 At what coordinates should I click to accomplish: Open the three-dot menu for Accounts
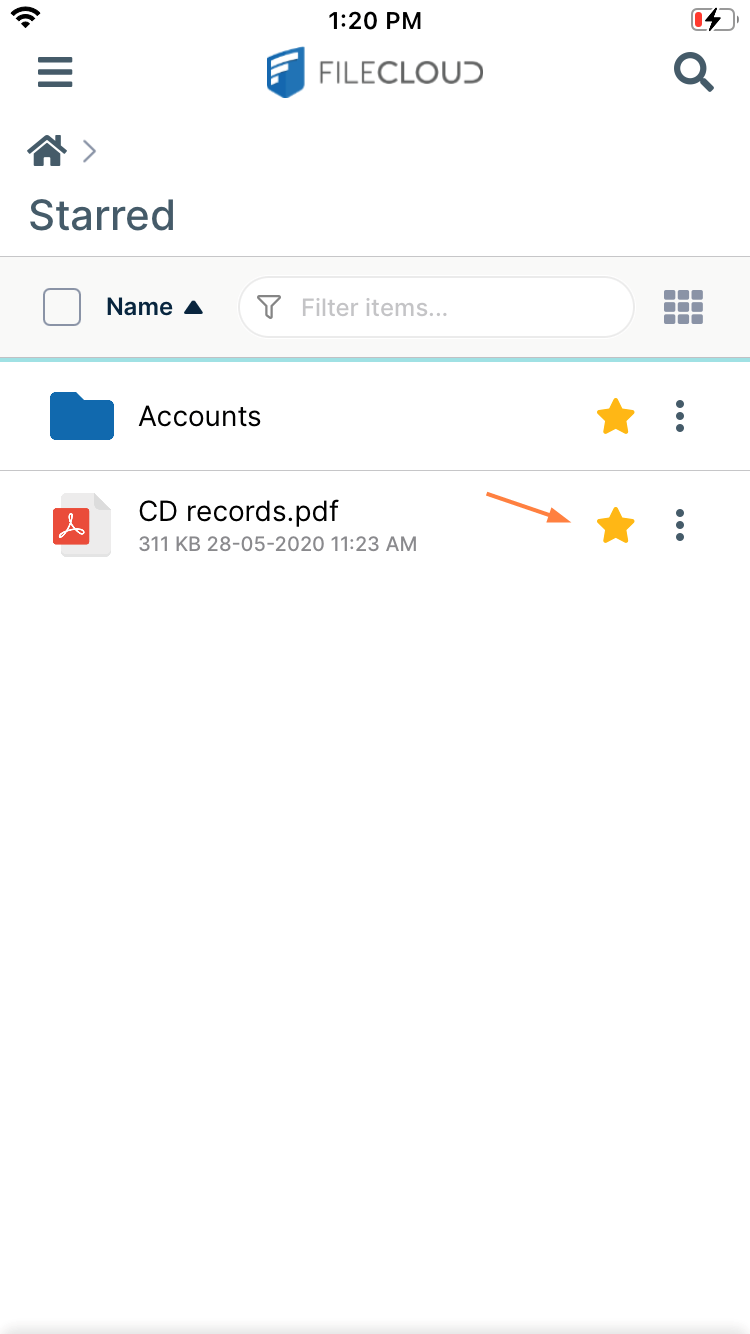[679, 416]
